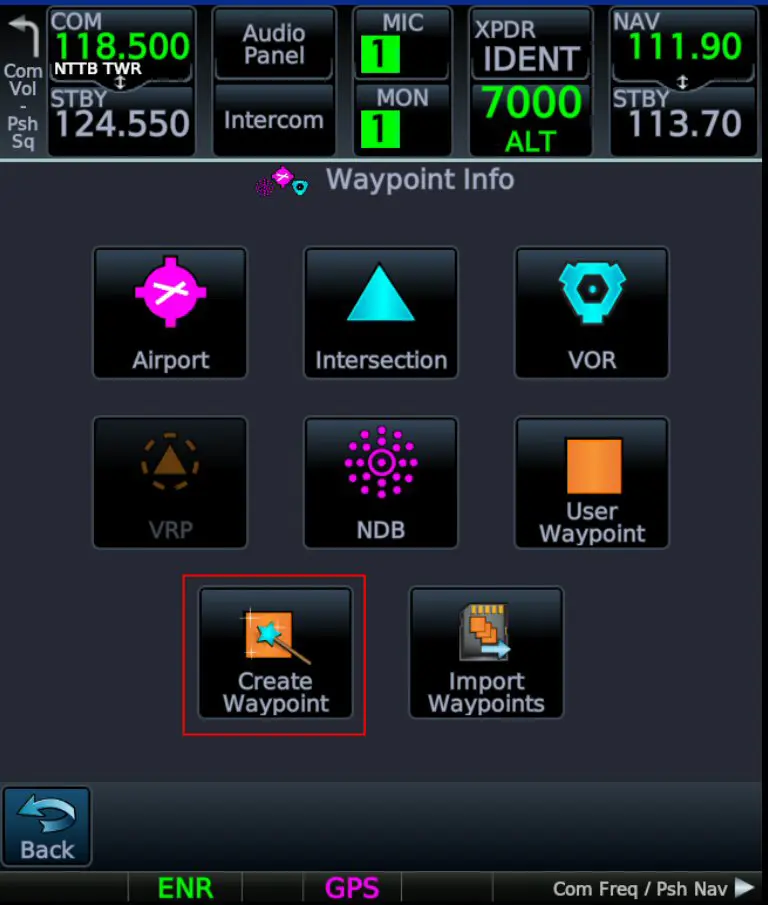Open the Audio Panel
The width and height of the screenshot is (768, 905).
[274, 43]
